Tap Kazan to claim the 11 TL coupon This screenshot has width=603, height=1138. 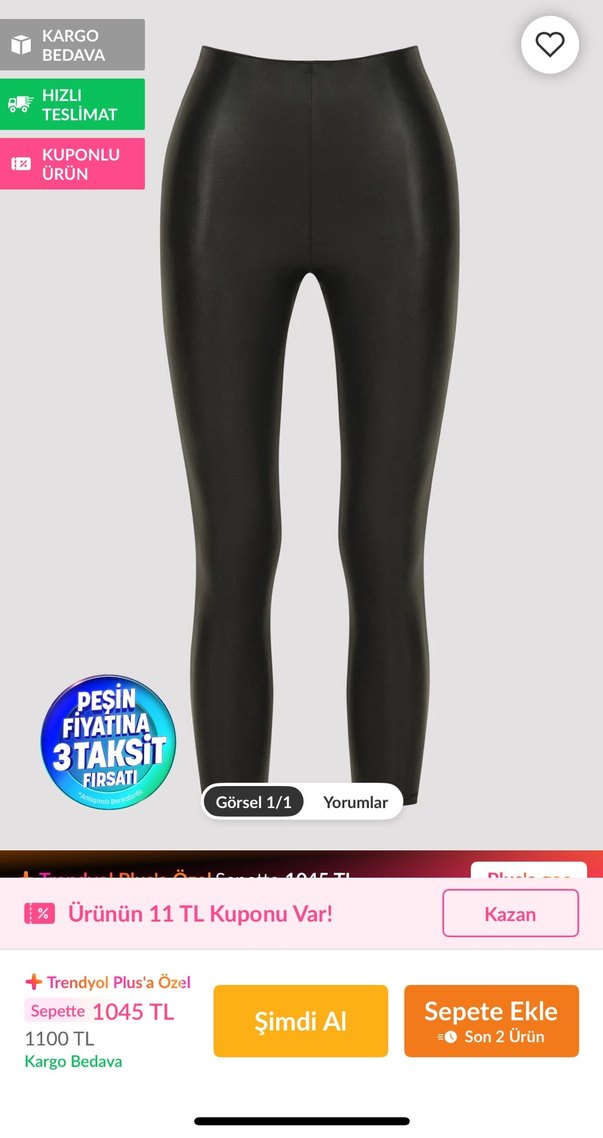(x=510, y=913)
